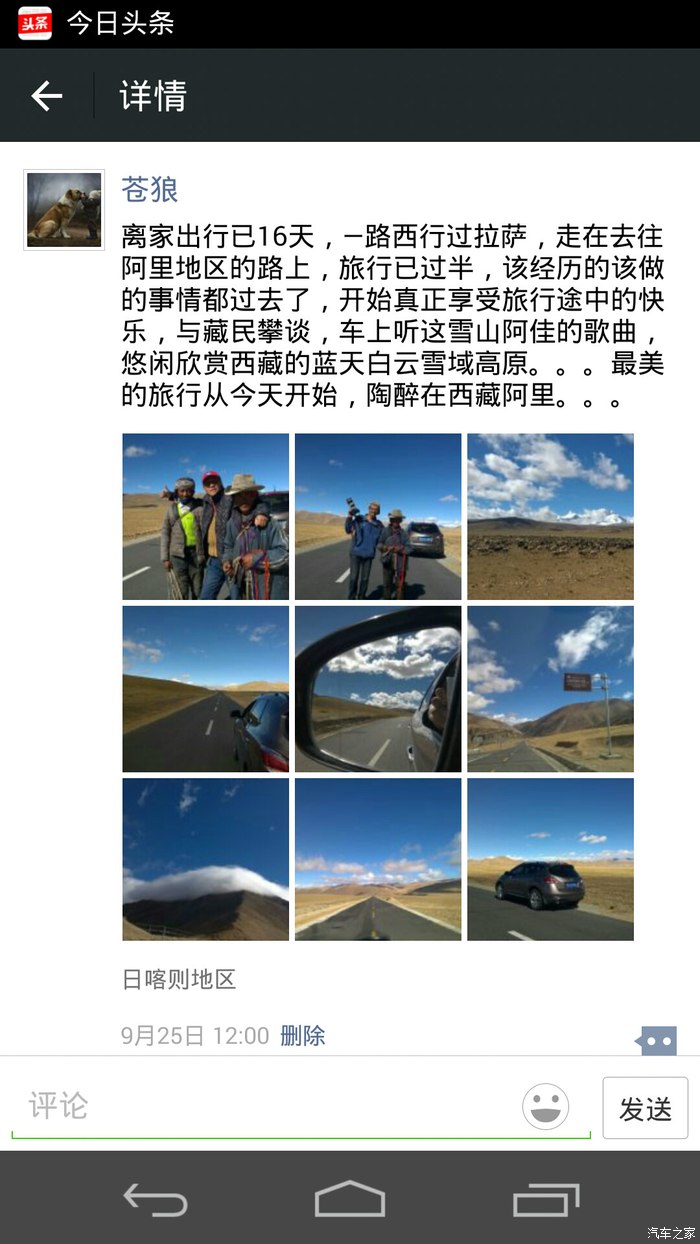Open the comment bubble icon
This screenshot has width=700, height=1244.
coord(657,1040)
